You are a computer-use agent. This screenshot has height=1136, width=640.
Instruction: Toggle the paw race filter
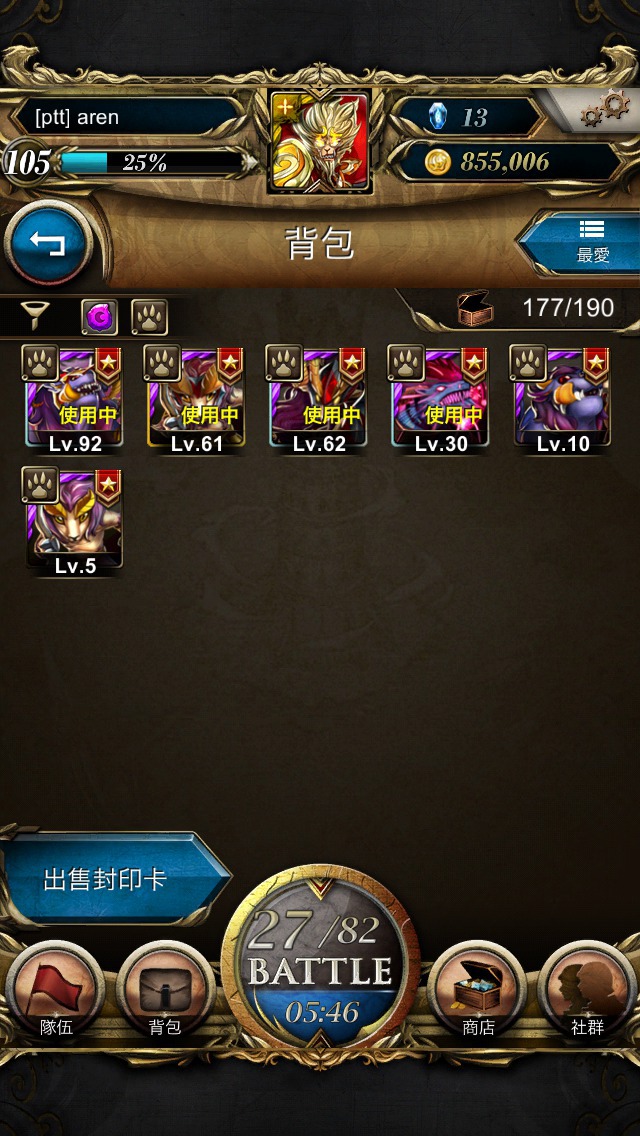coord(149,318)
